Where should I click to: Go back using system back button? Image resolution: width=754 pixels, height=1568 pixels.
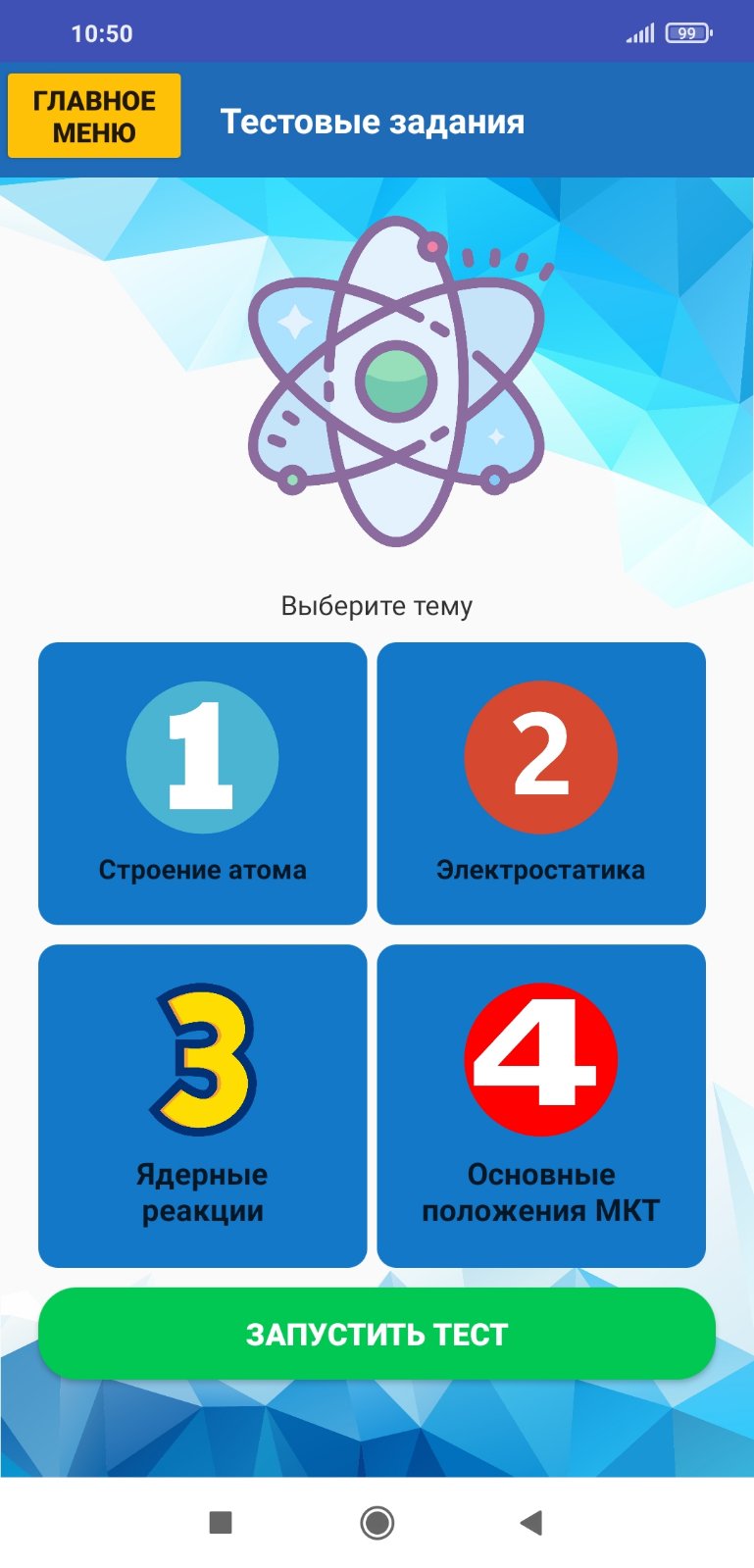(530, 1522)
